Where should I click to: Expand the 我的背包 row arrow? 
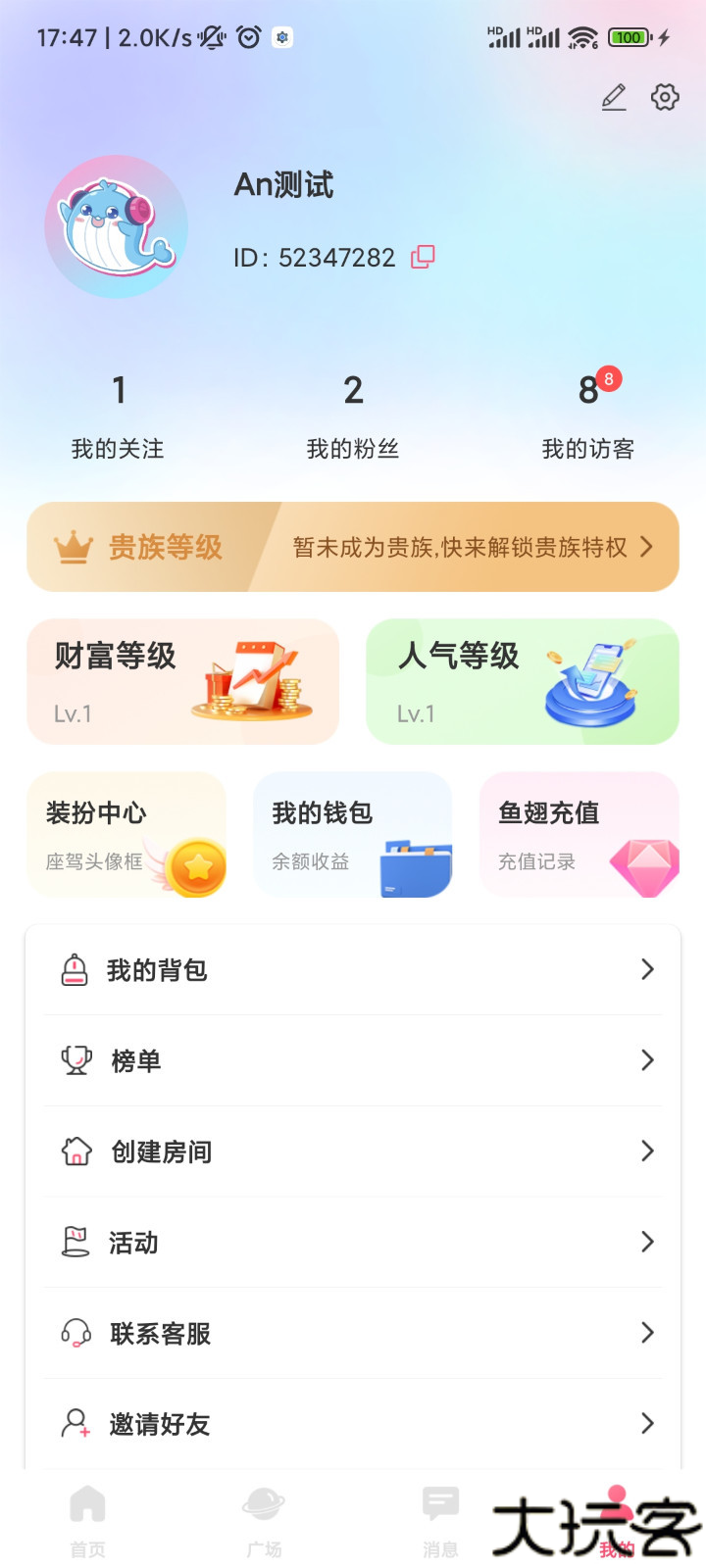tap(647, 969)
